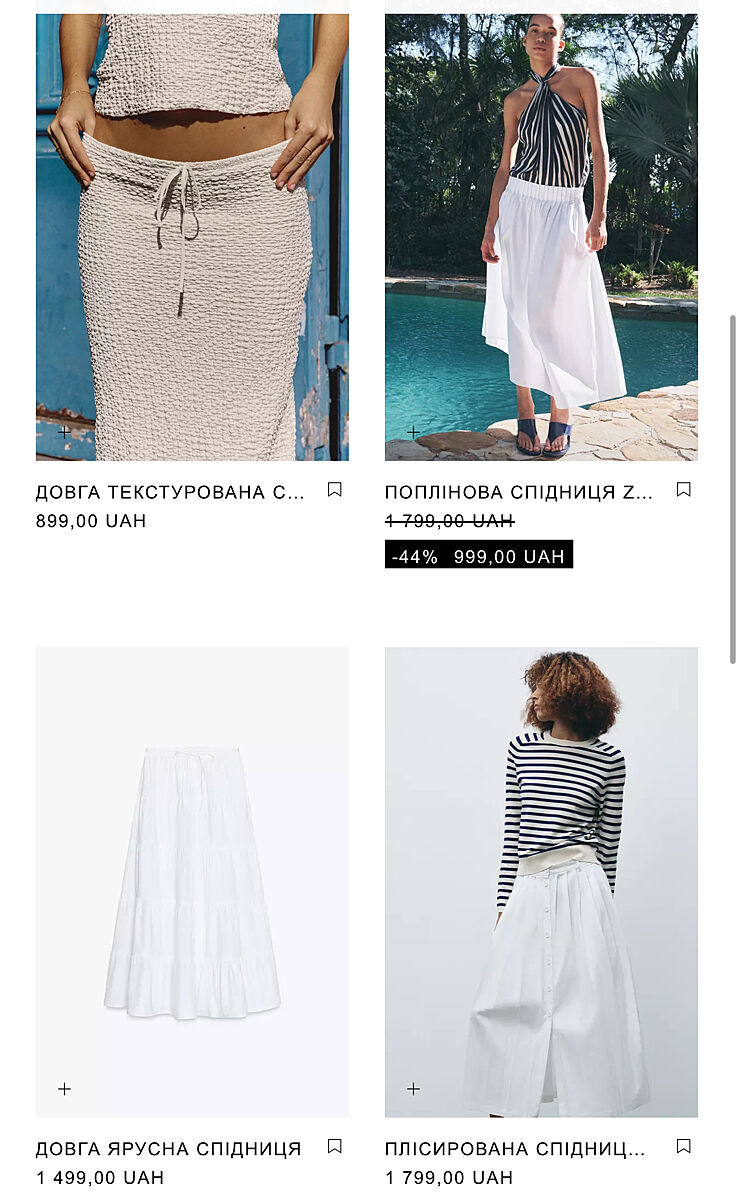The height and width of the screenshot is (1200, 741).
Task: Bookmark the 899,00 UAH textured skirt
Action: click(x=334, y=490)
